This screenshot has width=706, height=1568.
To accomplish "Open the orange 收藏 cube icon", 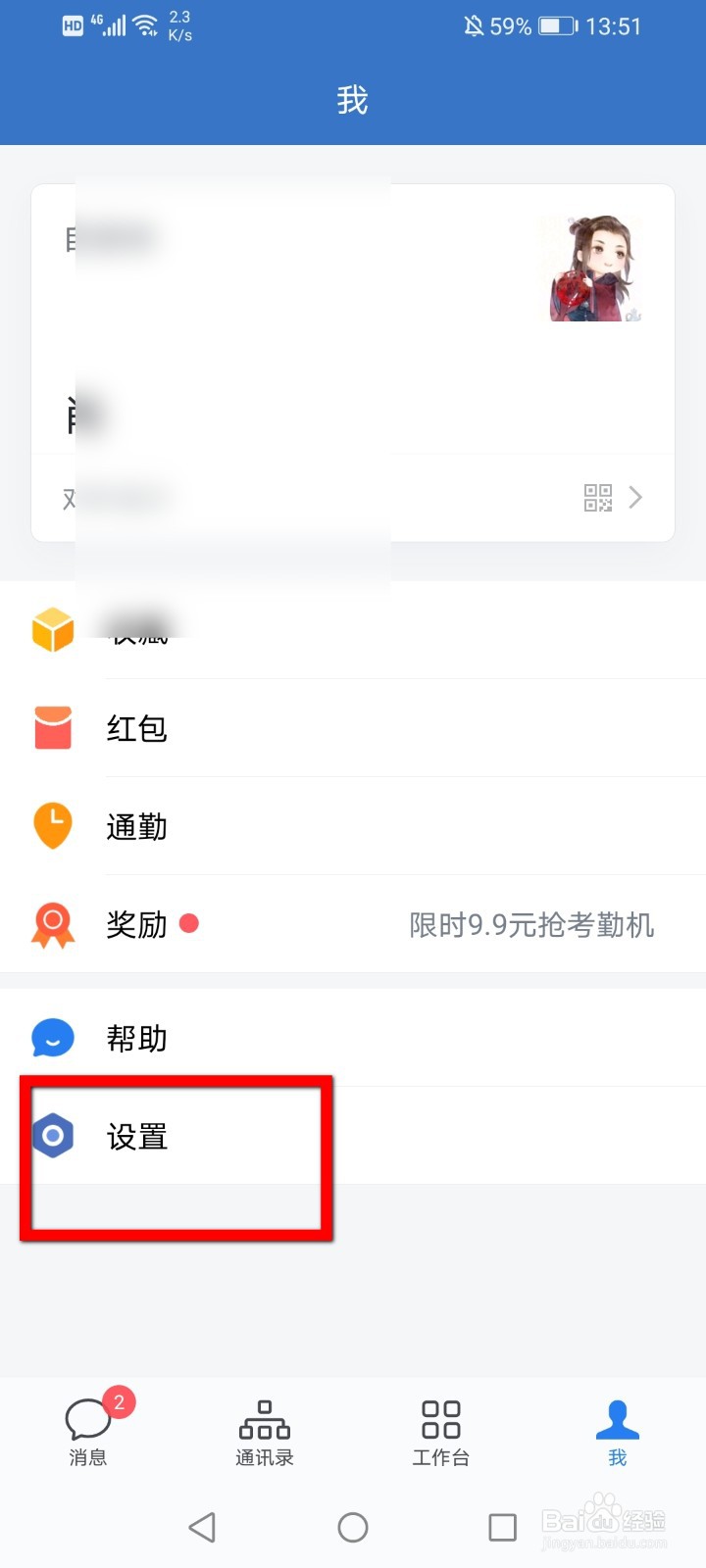I will coord(53,630).
